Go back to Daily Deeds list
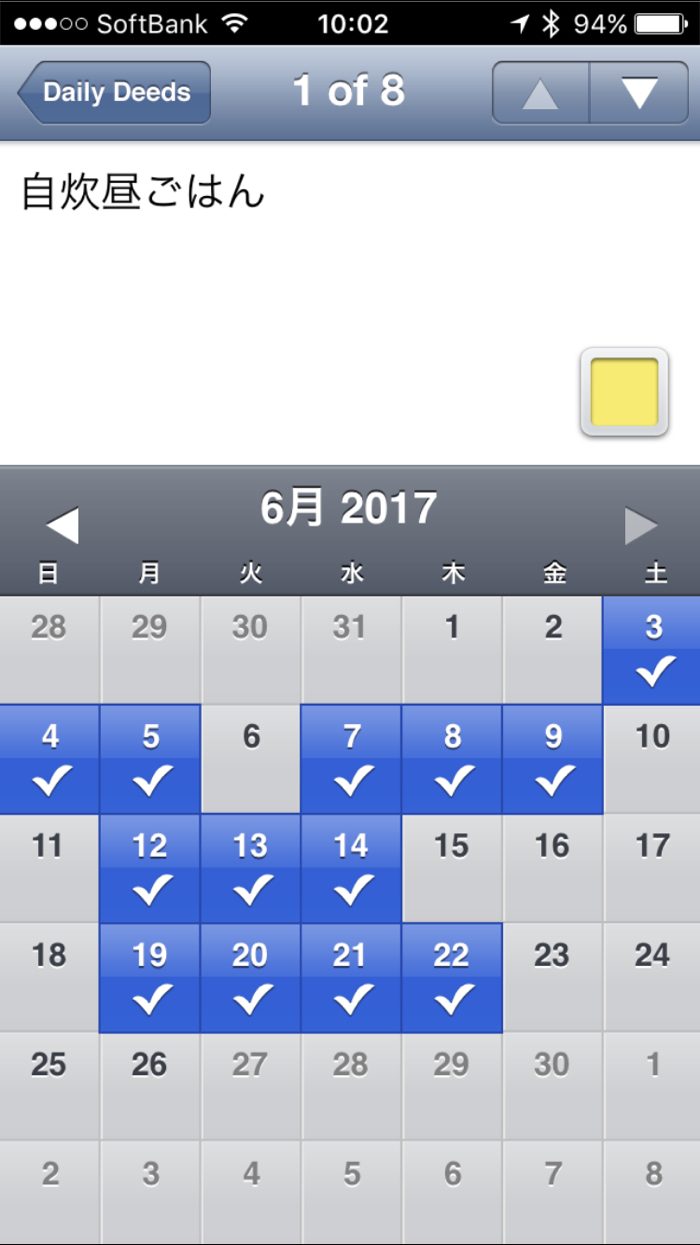700x1245 pixels. pyautogui.click(x=114, y=93)
